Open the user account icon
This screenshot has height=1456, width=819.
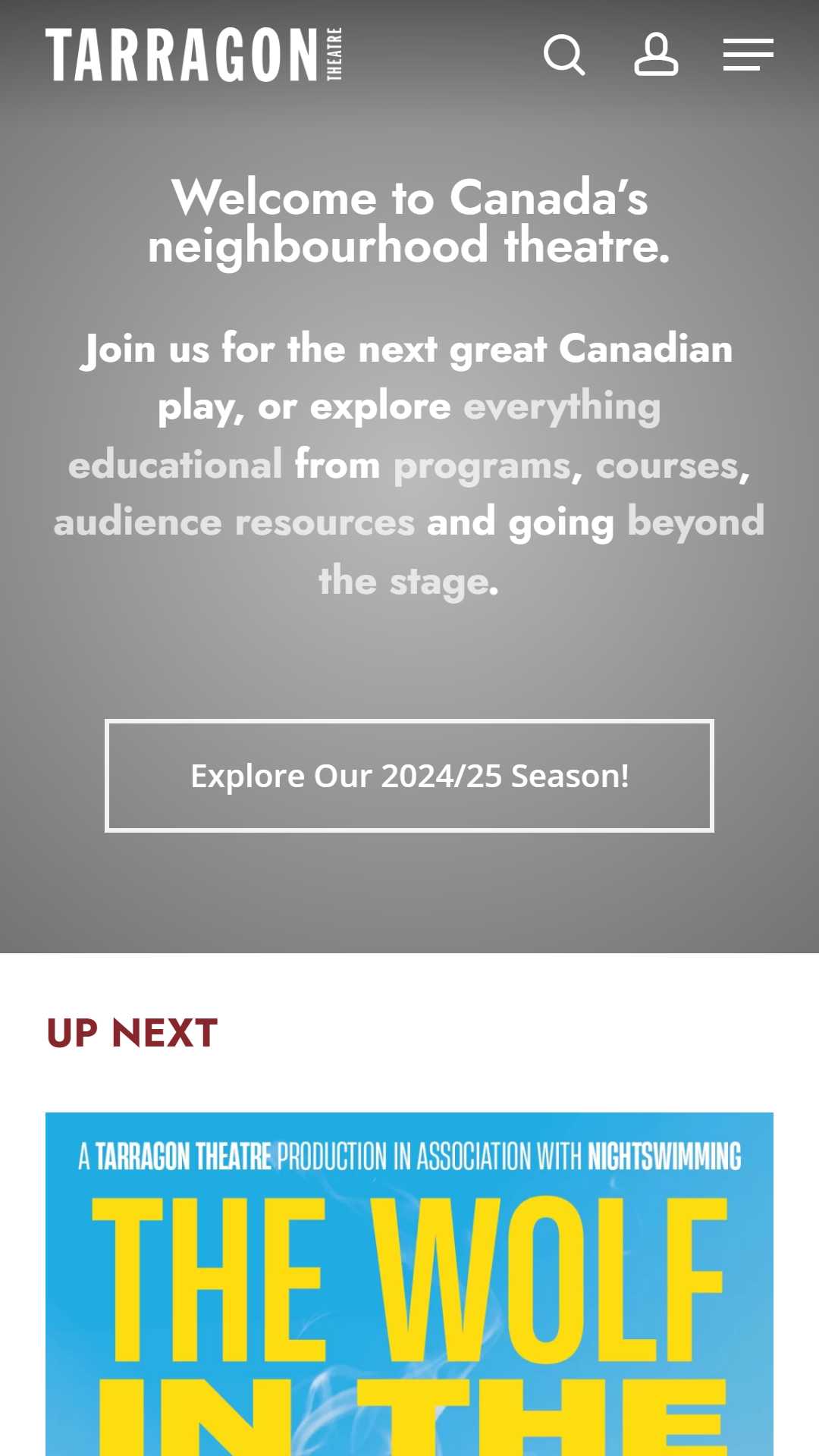(656, 55)
